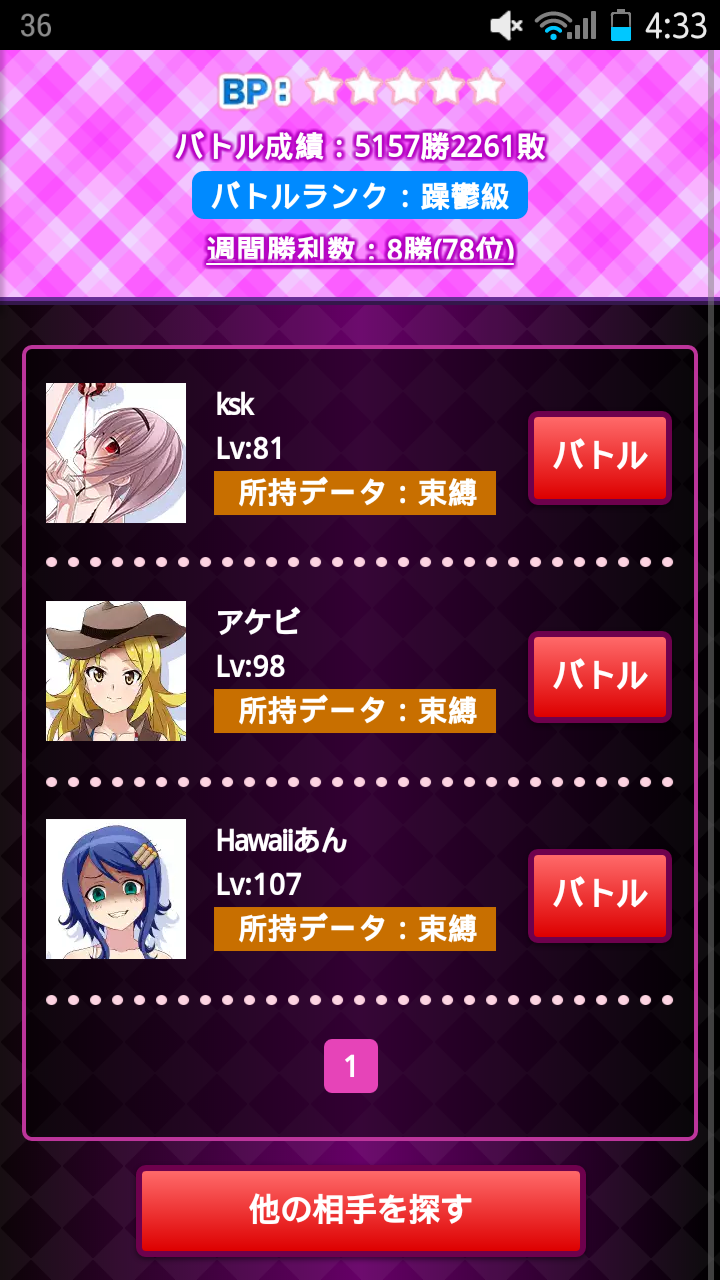The image size is (720, 1280).
Task: Open the 週間勝利数 weekly wins ranking link
Action: (x=360, y=249)
